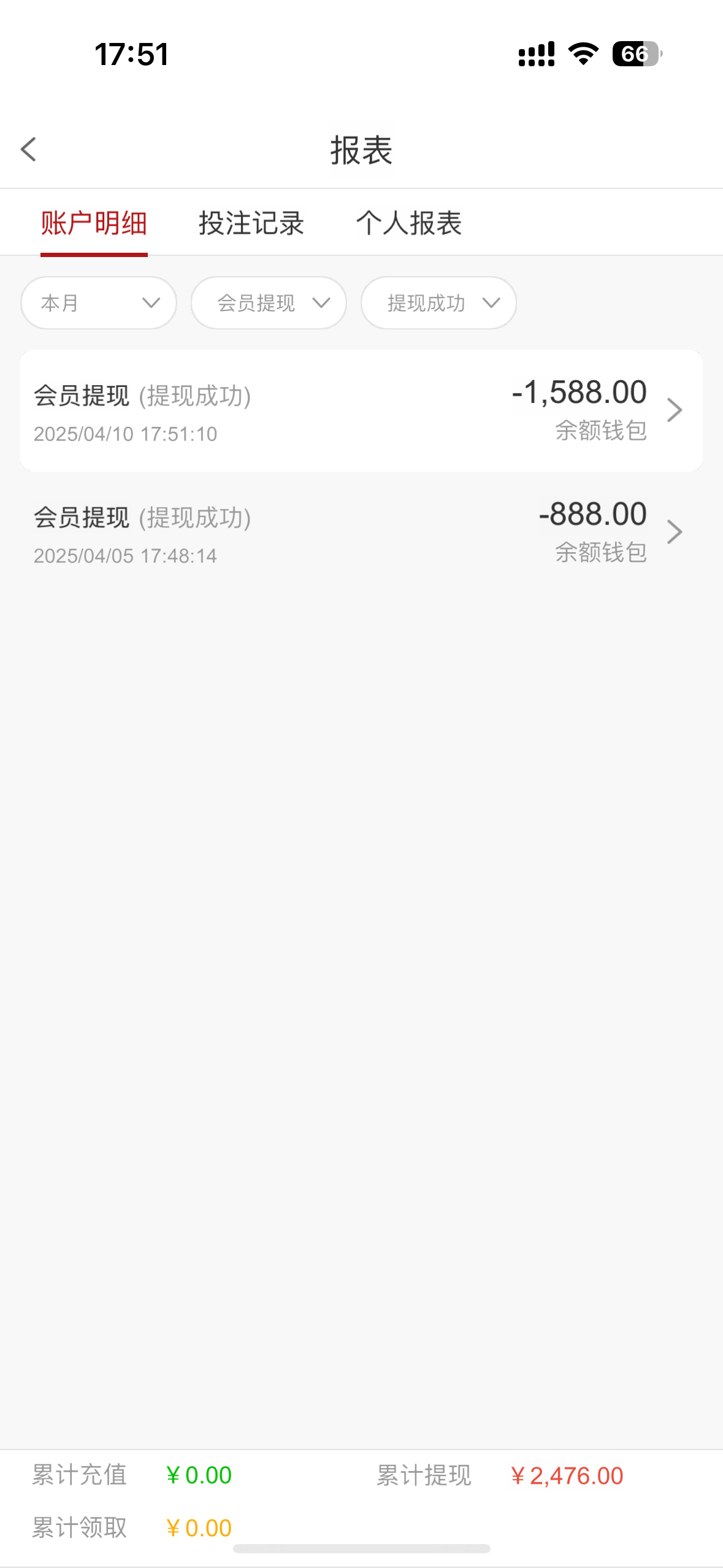Switch to the 投注记录 tab
This screenshot has width=723, height=1568.
click(x=251, y=223)
